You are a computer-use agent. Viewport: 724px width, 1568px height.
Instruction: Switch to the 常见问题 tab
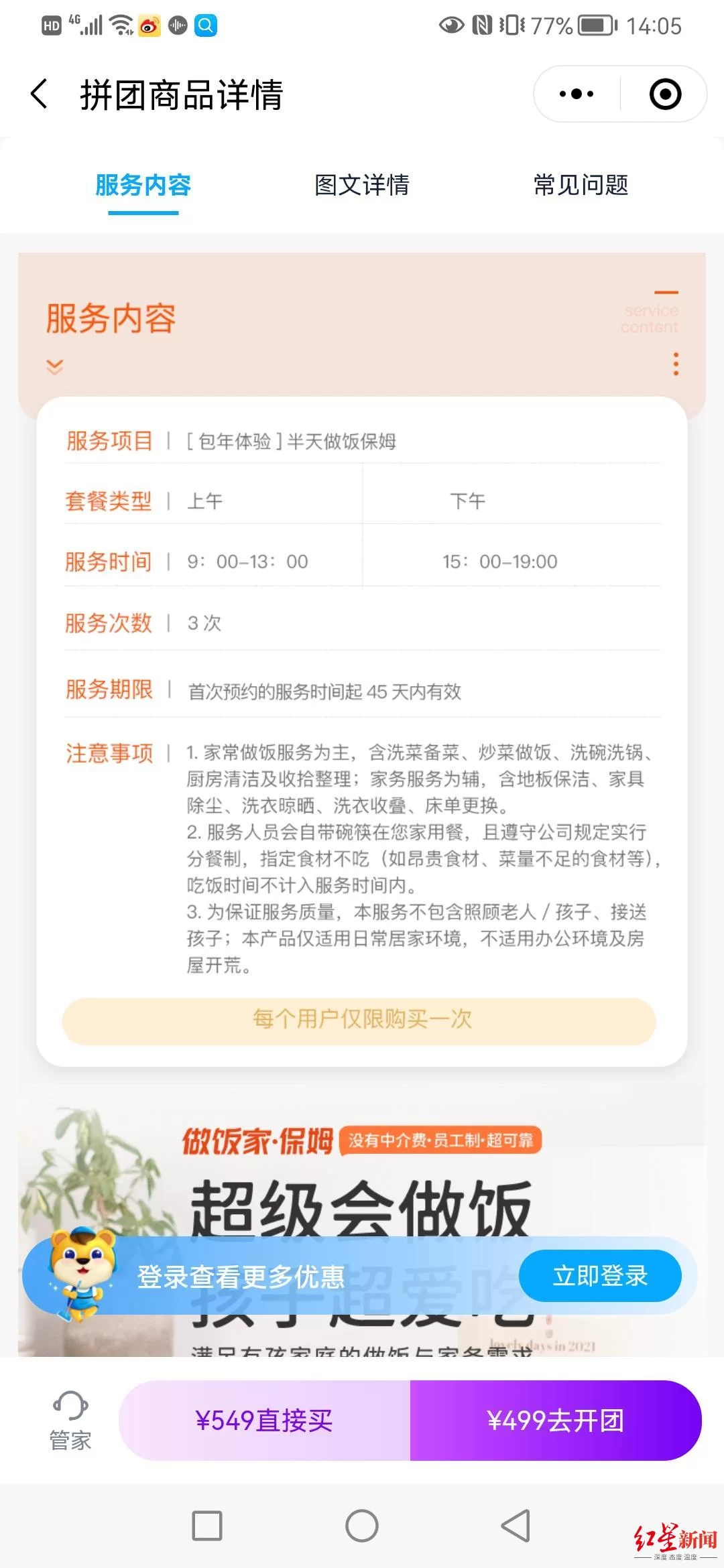coord(581,185)
